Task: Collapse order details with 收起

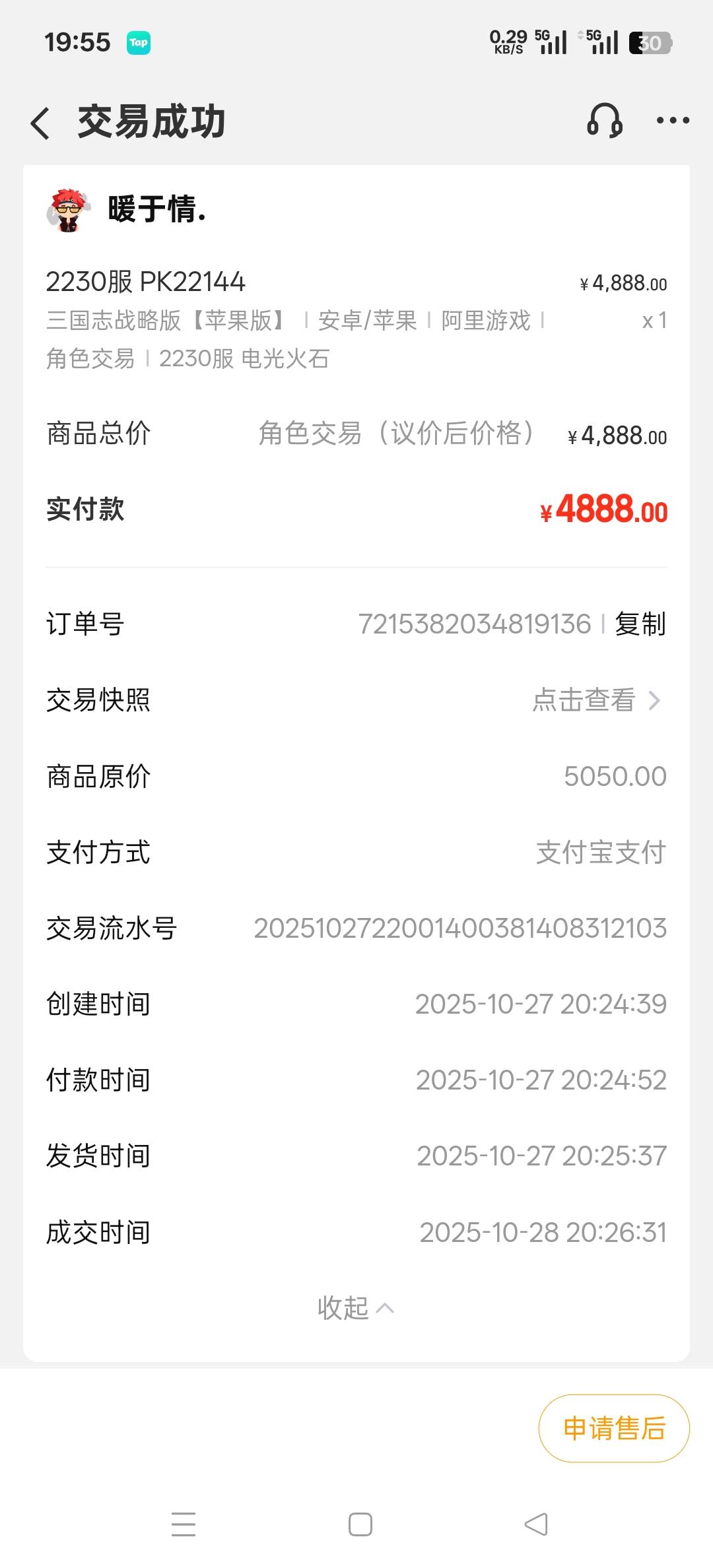Action: coord(355,1307)
